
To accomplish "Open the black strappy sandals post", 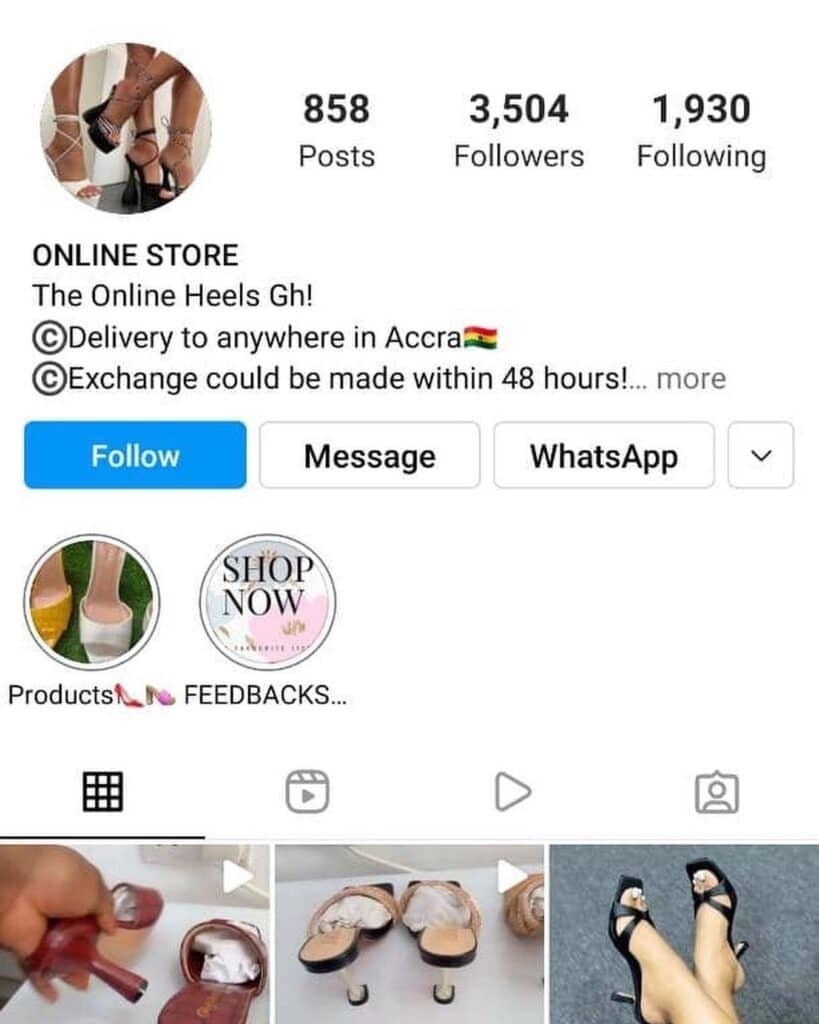I will point(684,935).
